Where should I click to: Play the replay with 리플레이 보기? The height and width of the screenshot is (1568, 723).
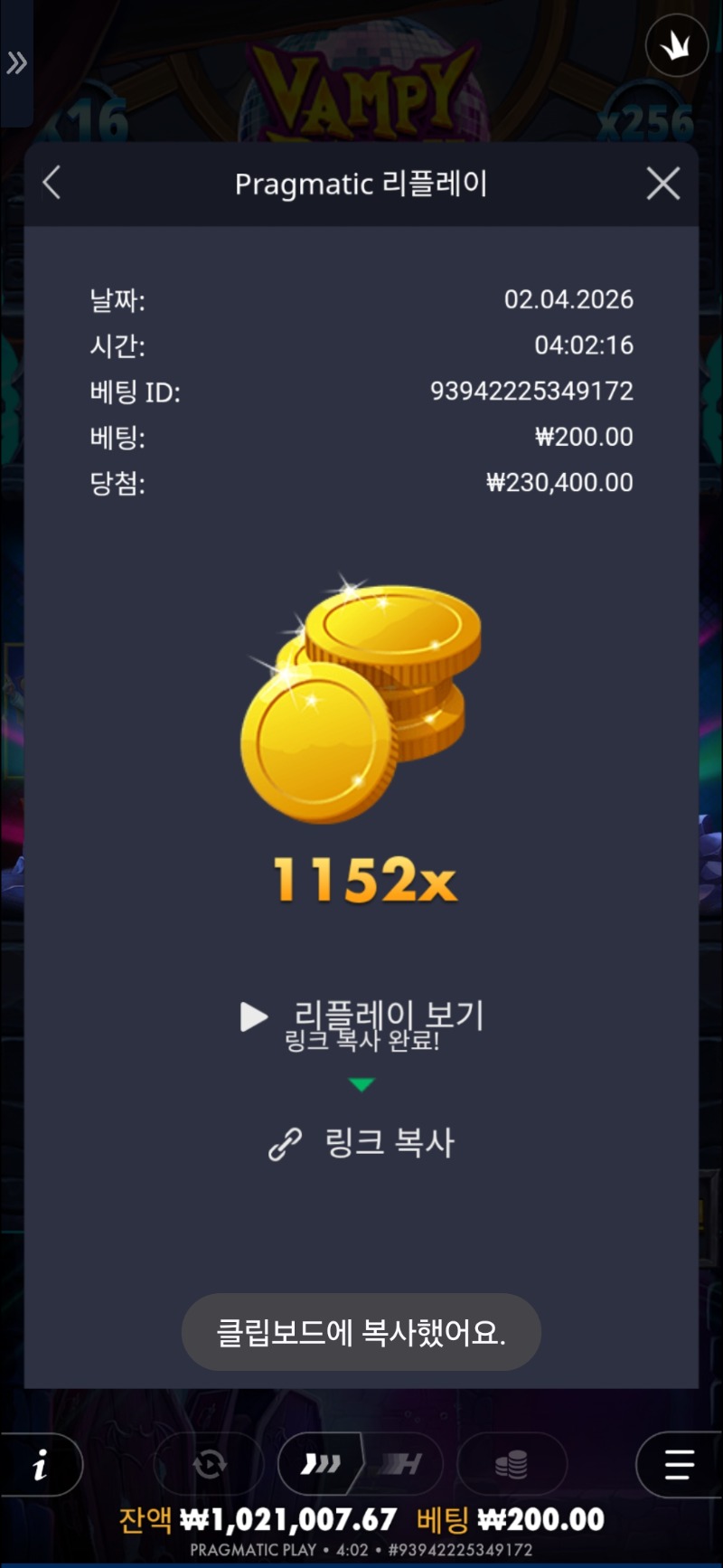(361, 1016)
